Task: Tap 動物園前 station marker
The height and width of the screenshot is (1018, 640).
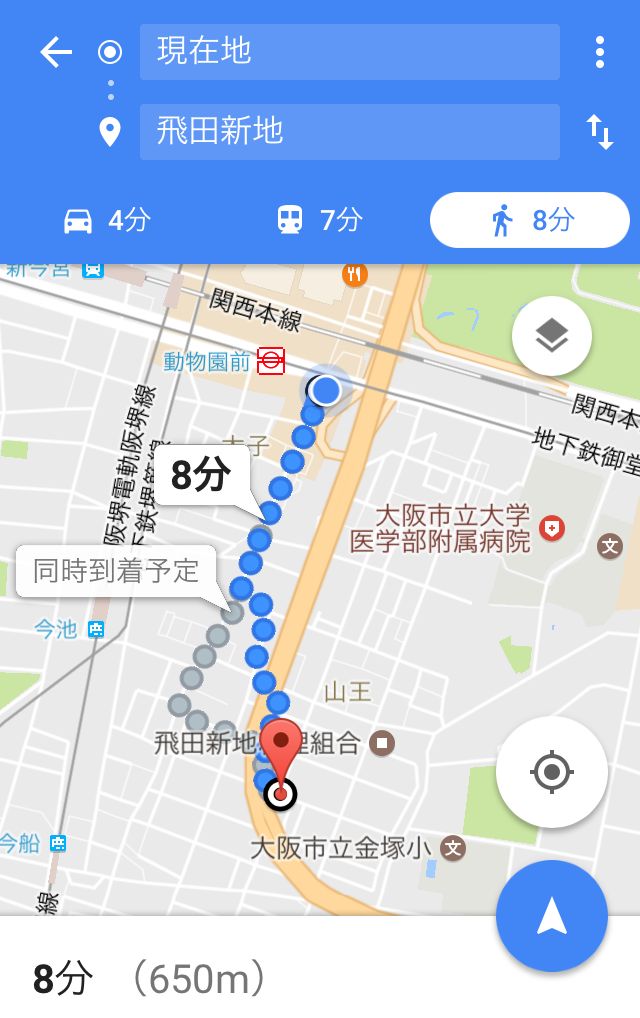Action: point(270,361)
